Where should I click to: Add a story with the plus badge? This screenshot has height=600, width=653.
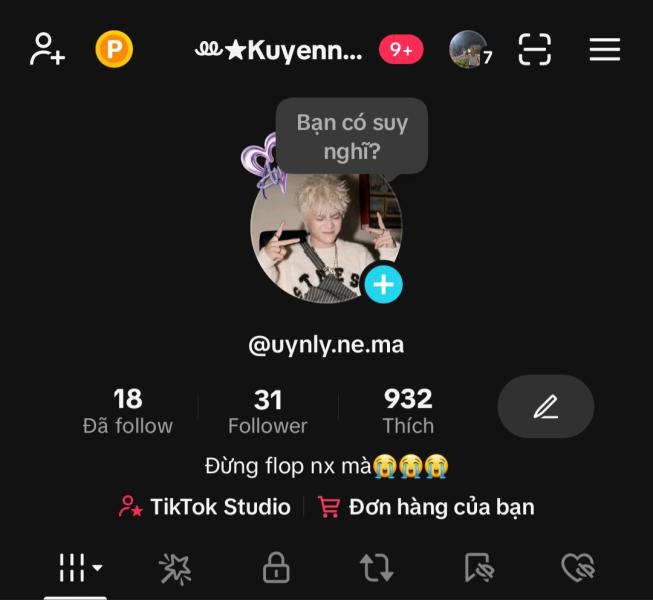(383, 285)
